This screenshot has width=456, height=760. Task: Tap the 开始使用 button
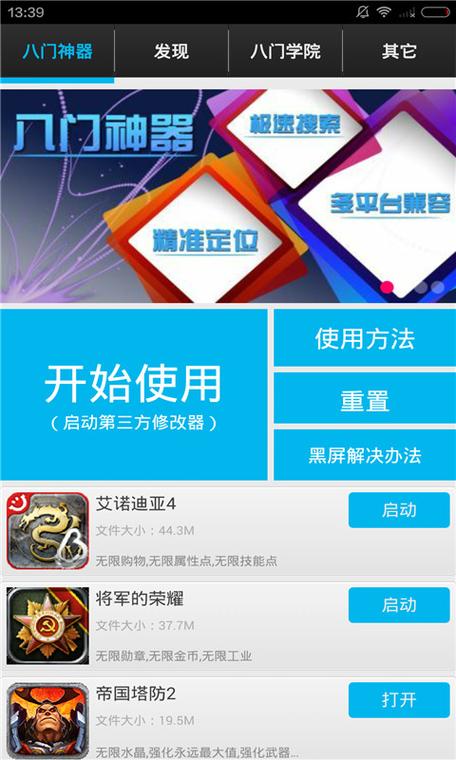click(133, 395)
